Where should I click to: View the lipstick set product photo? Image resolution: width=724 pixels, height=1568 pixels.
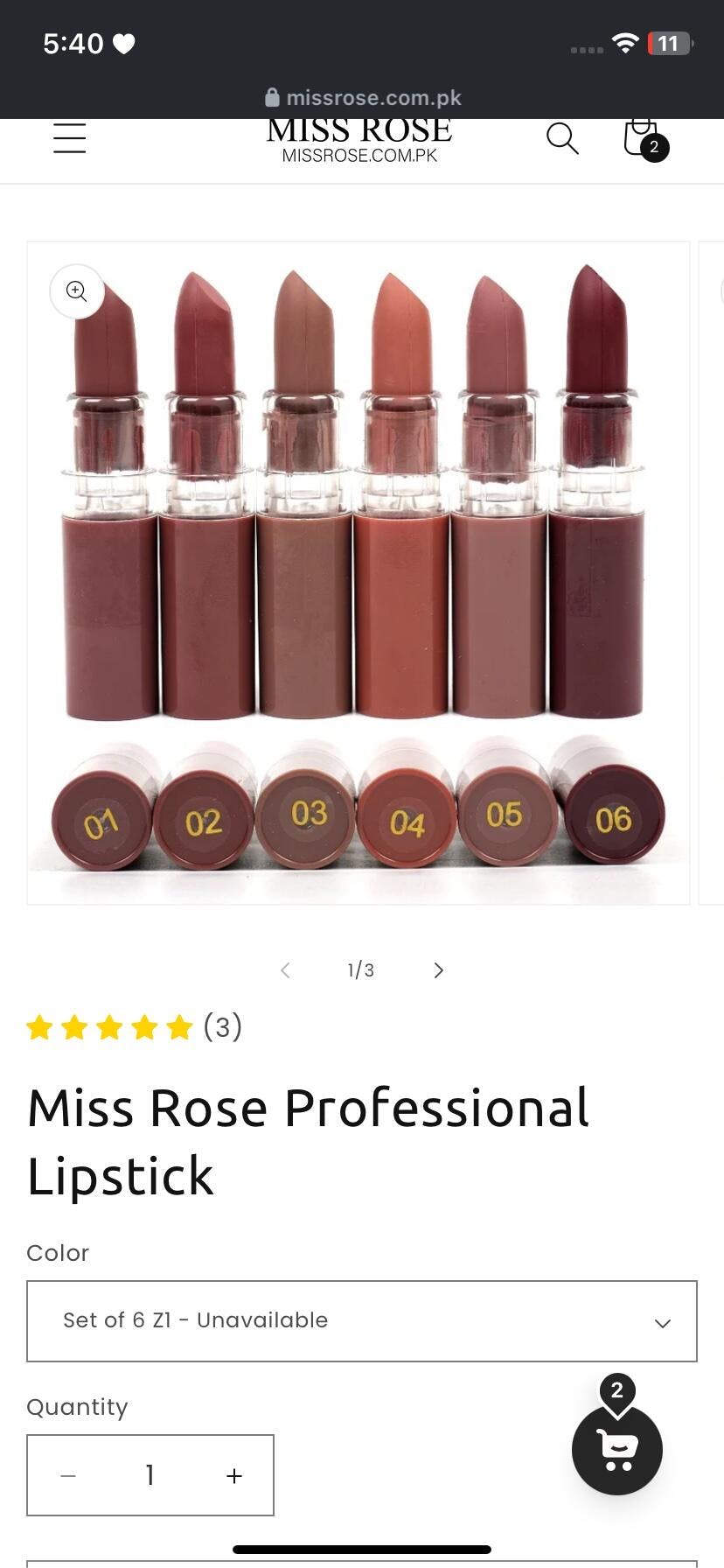359,573
